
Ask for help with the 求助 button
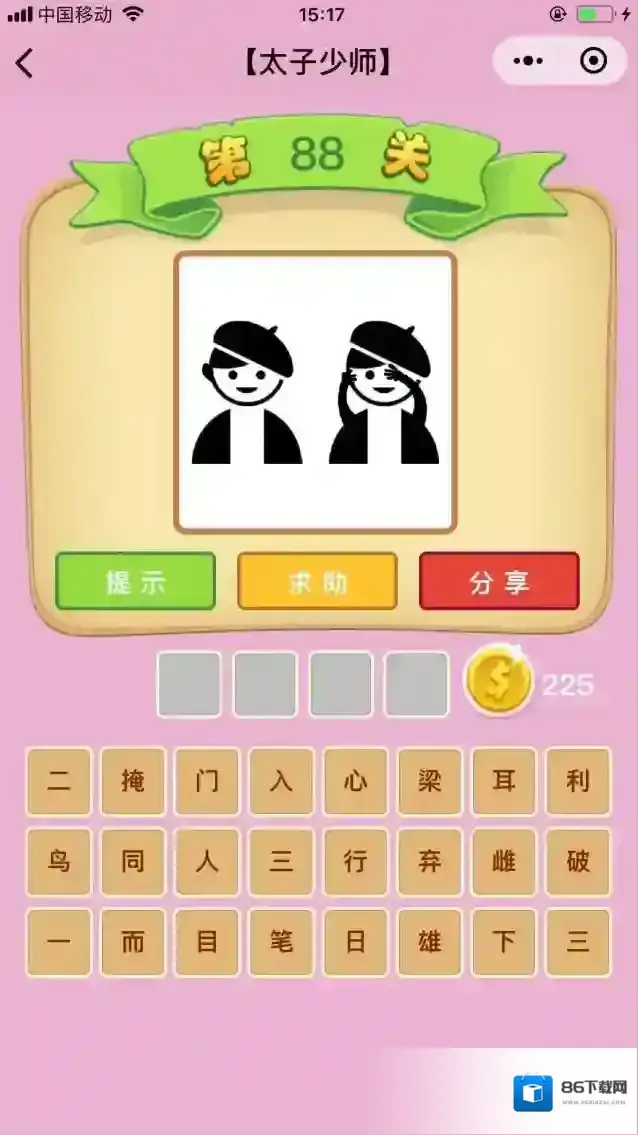[317, 582]
